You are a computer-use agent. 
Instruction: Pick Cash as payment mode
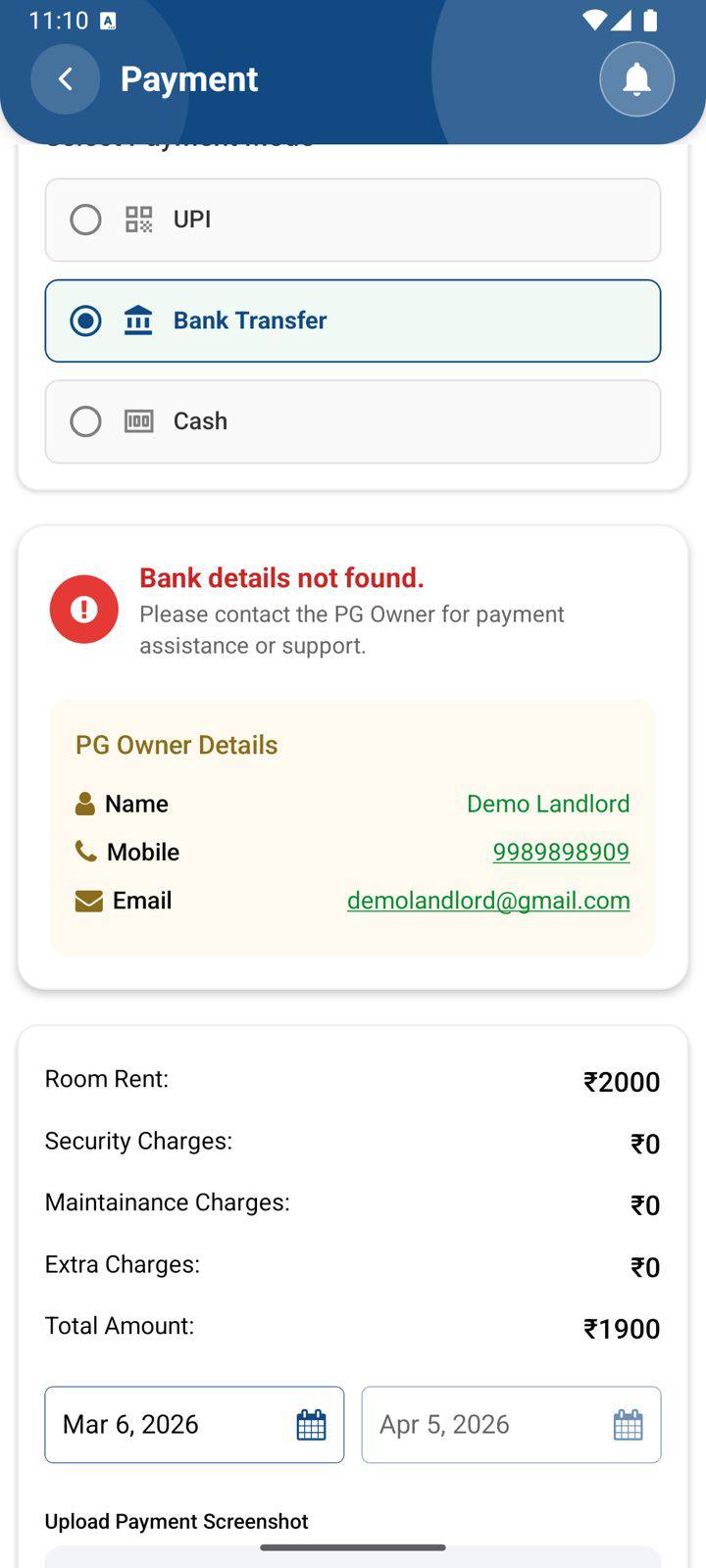pos(352,421)
